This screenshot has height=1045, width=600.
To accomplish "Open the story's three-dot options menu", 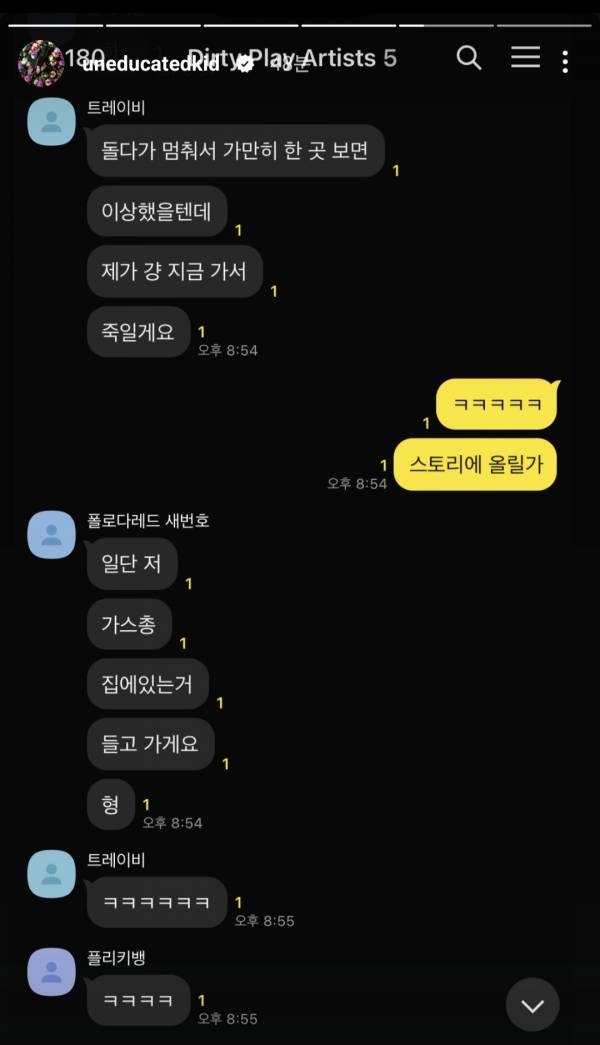I will (565, 62).
